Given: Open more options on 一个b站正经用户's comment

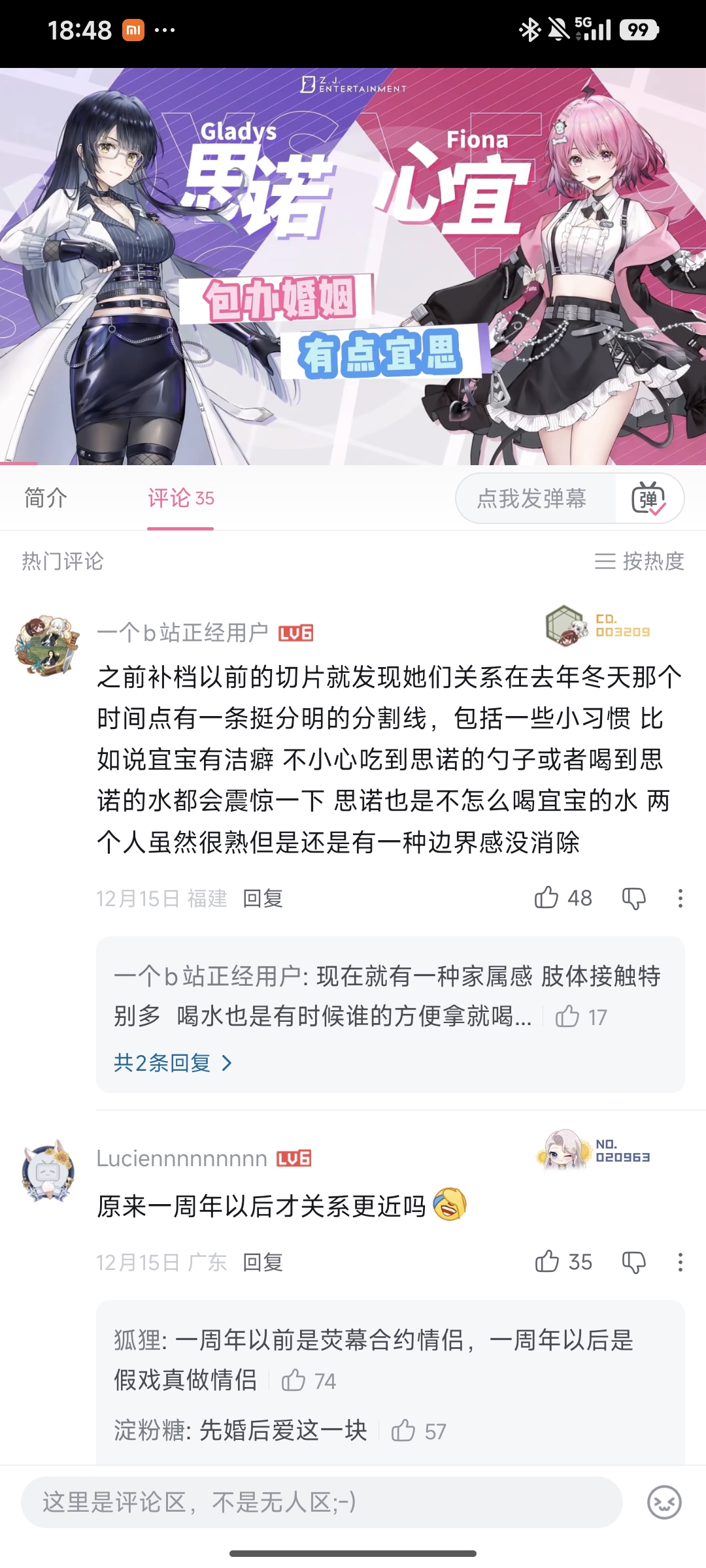Looking at the screenshot, I should point(680,898).
